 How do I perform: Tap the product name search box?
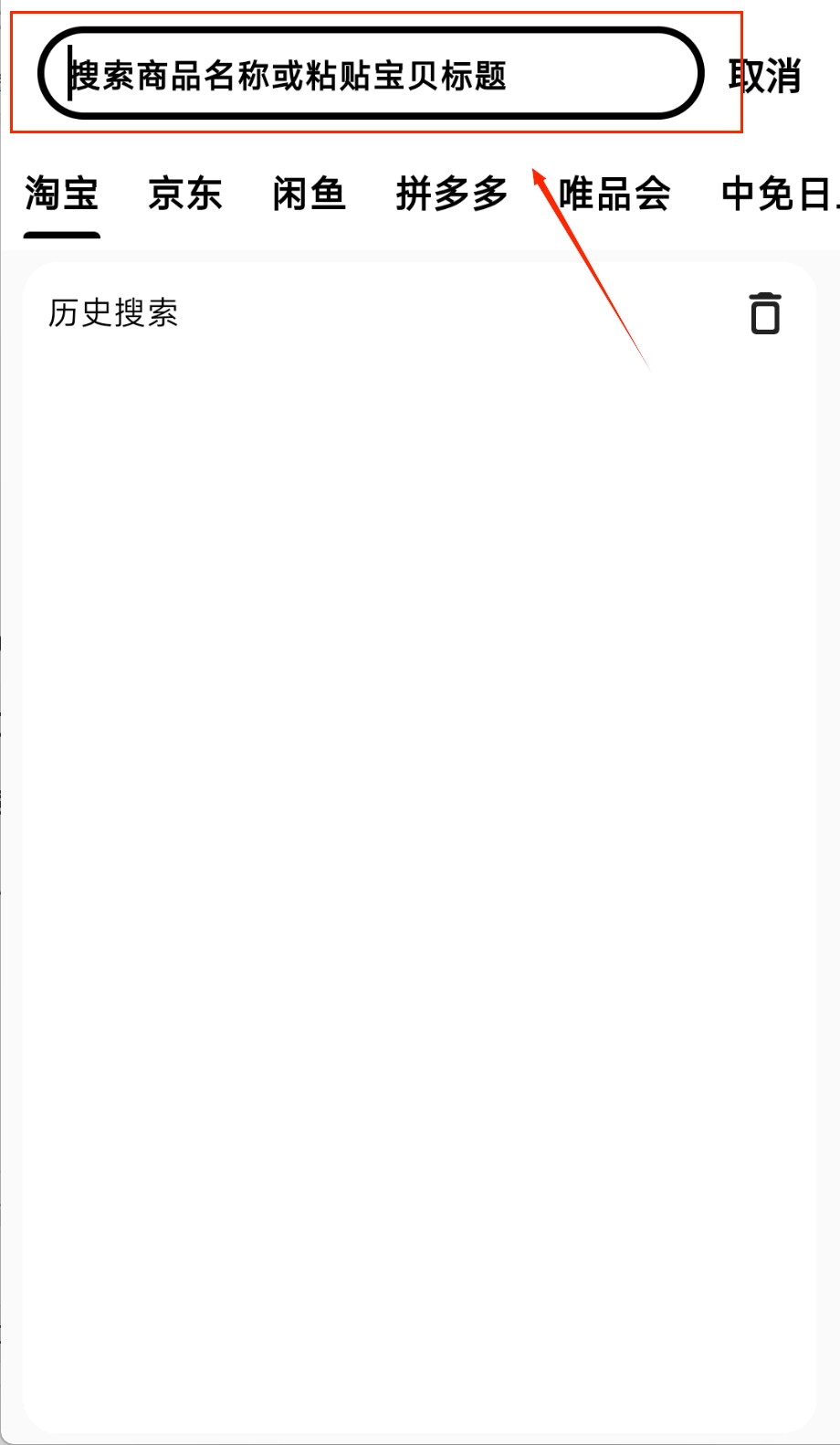point(370,75)
